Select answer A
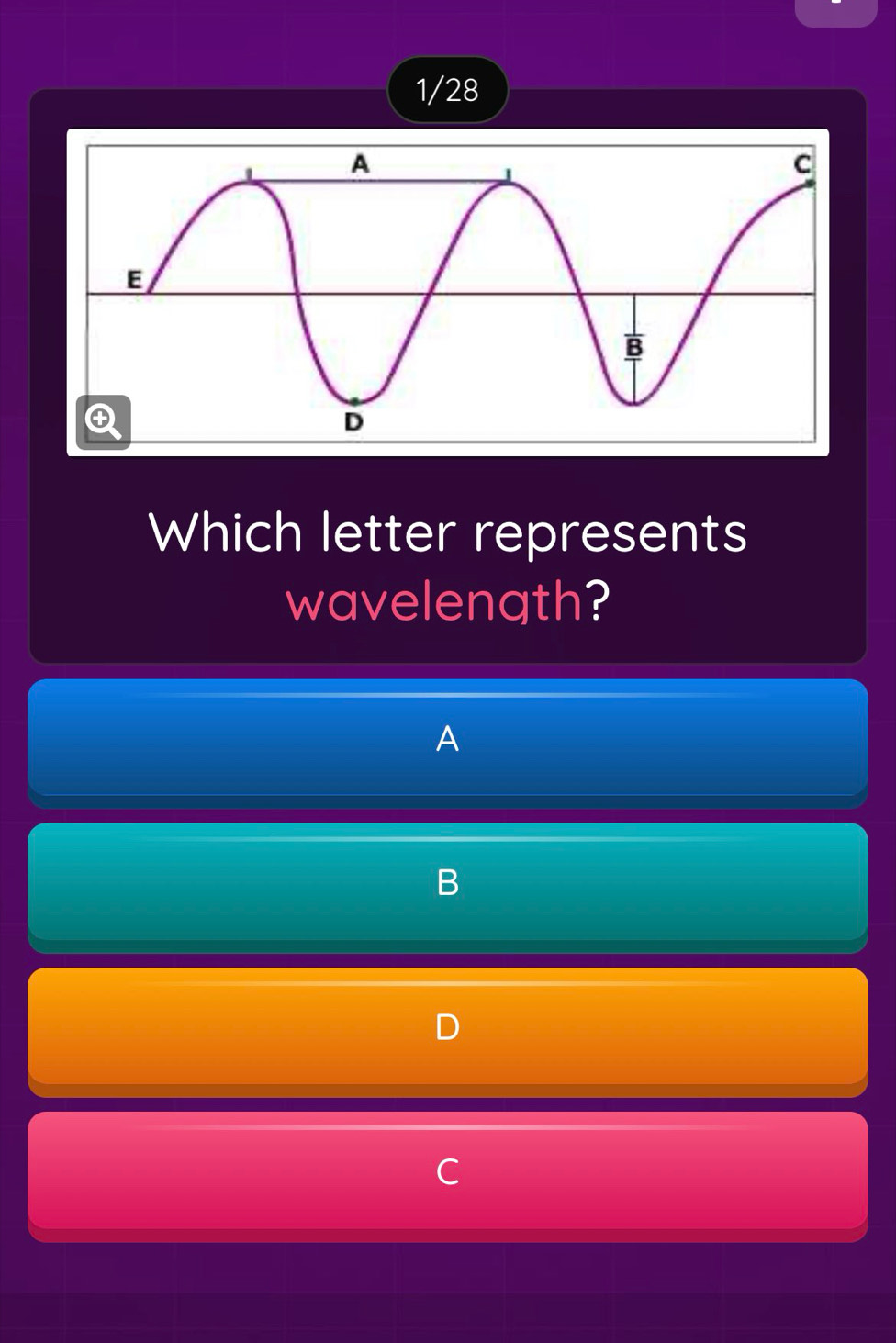The height and width of the screenshot is (1343, 896). click(x=447, y=740)
